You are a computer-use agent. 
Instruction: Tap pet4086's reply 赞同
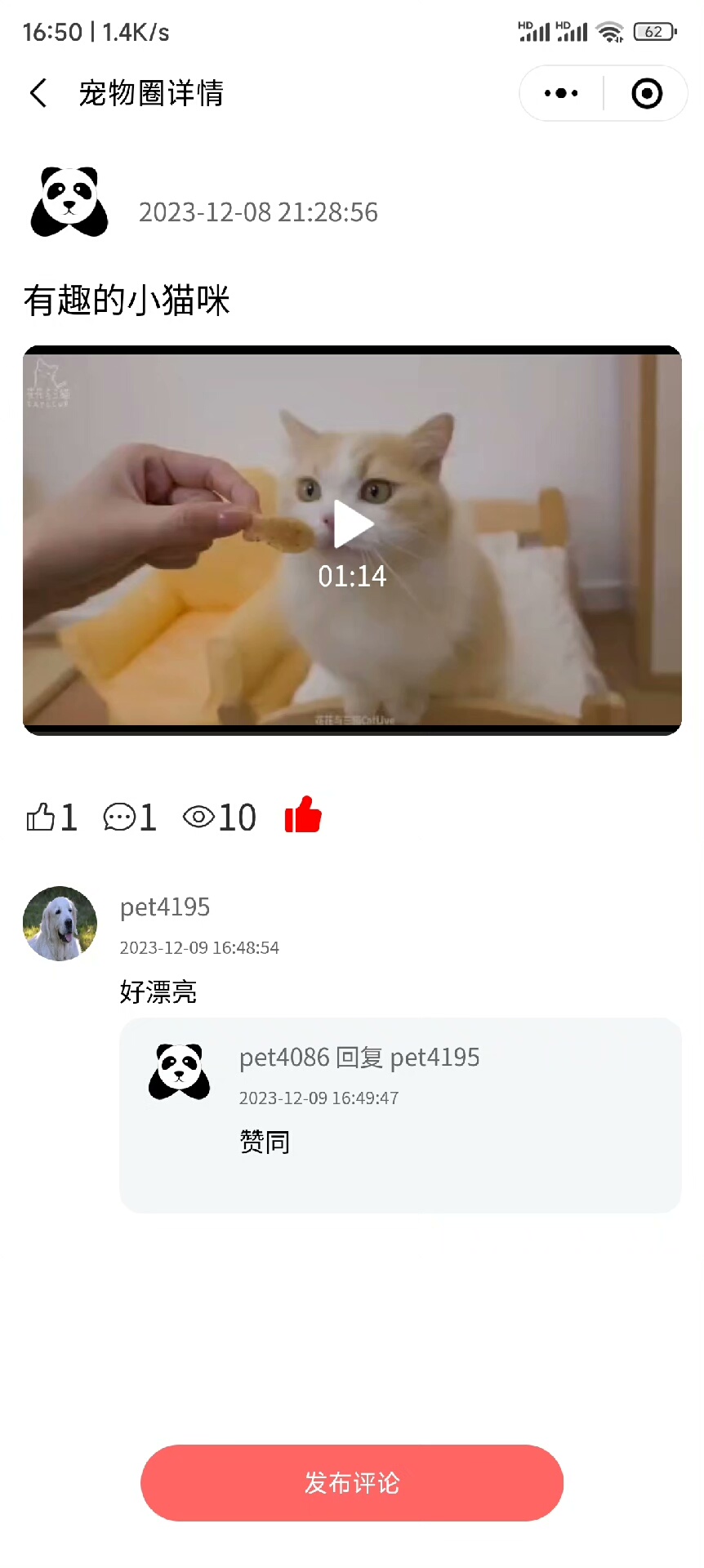265,1142
